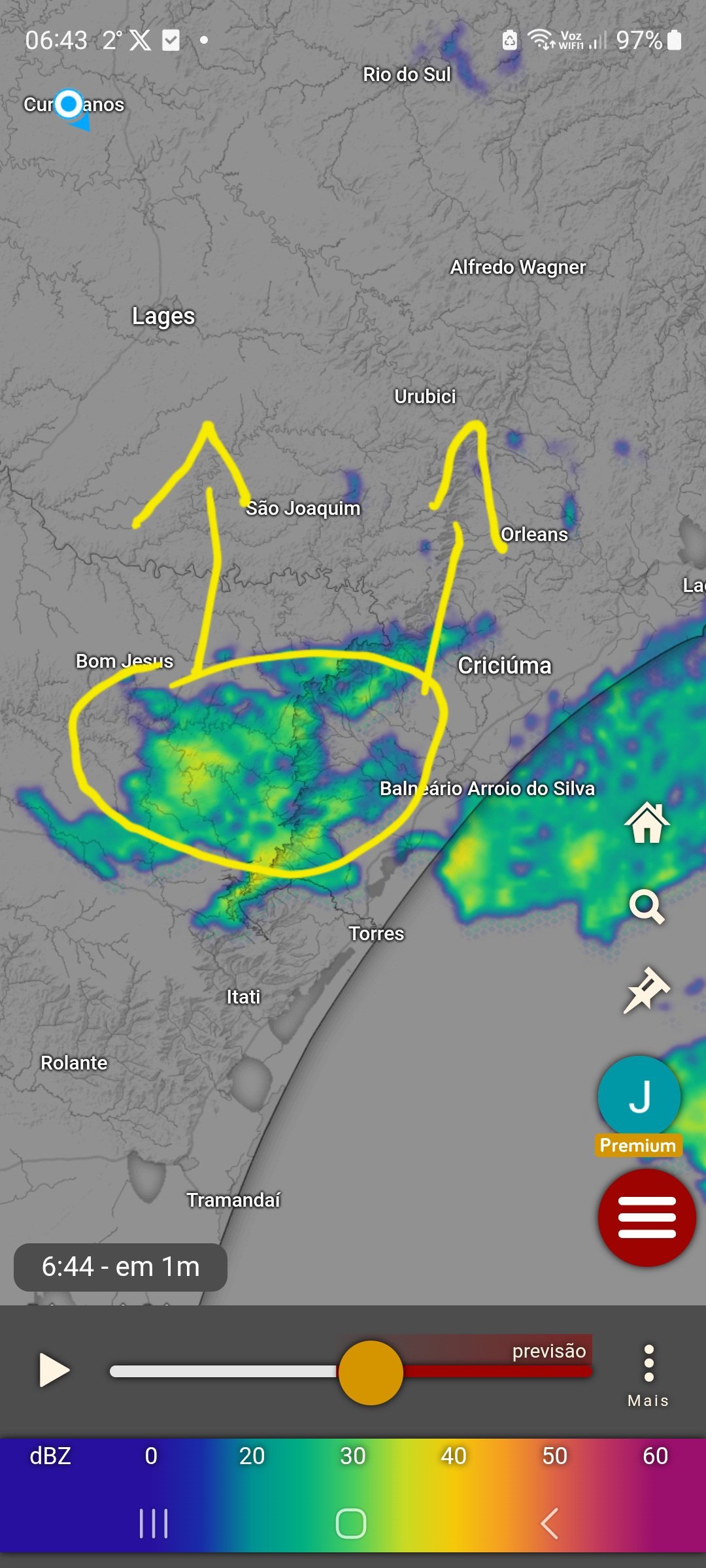
Task: Open recent apps from the navigation bar
Action: (x=154, y=1524)
